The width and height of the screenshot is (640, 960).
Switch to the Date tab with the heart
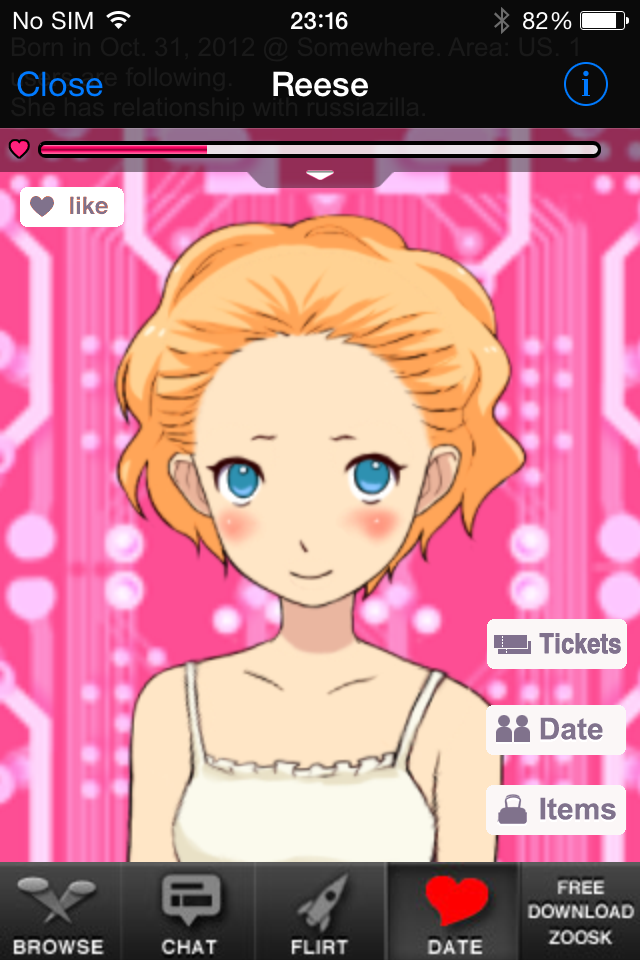coord(454,912)
